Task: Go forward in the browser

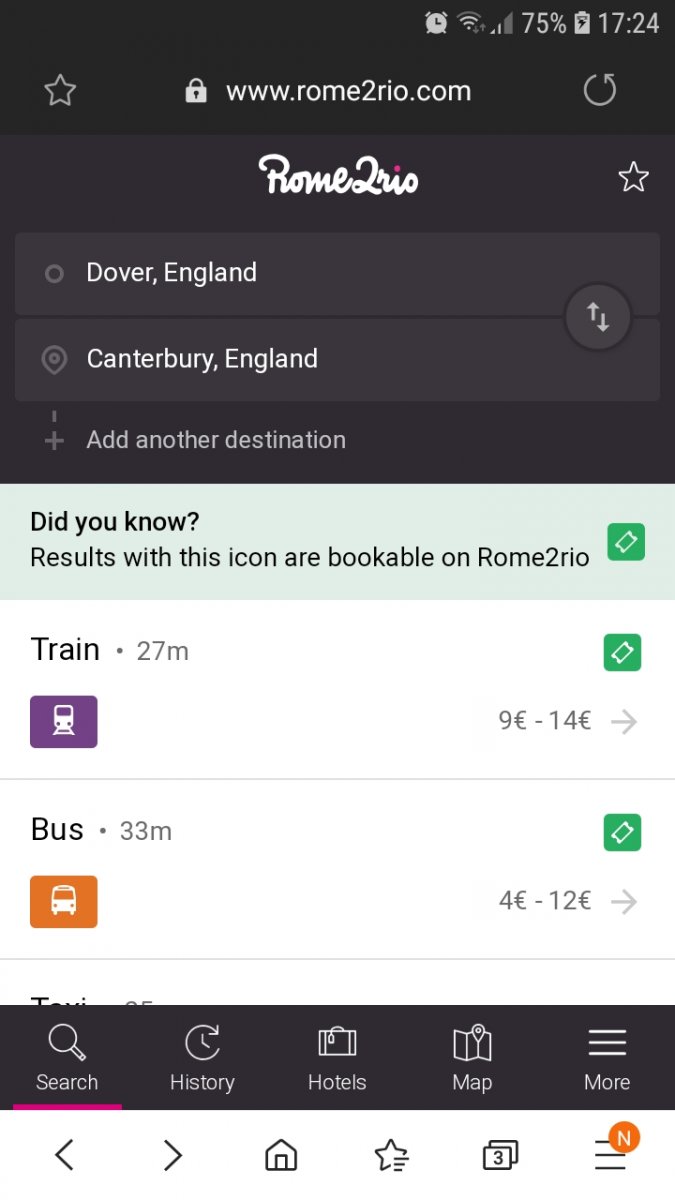Action: tap(173, 1156)
